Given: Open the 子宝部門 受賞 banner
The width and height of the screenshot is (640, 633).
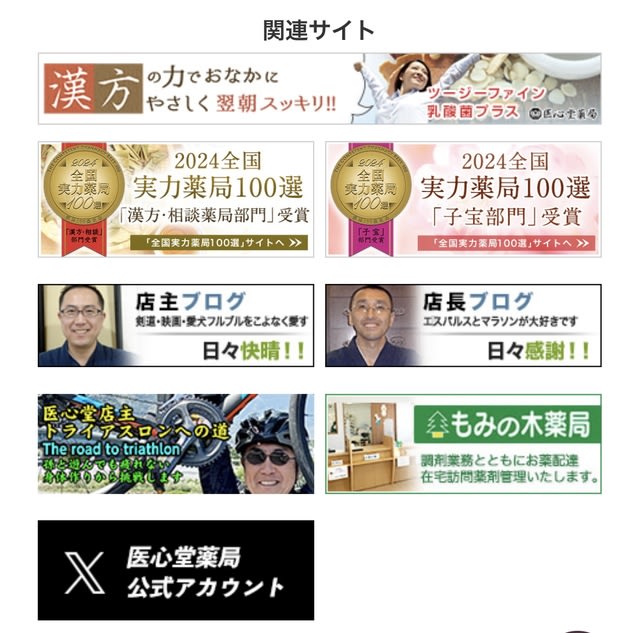Looking at the screenshot, I should point(463,199).
